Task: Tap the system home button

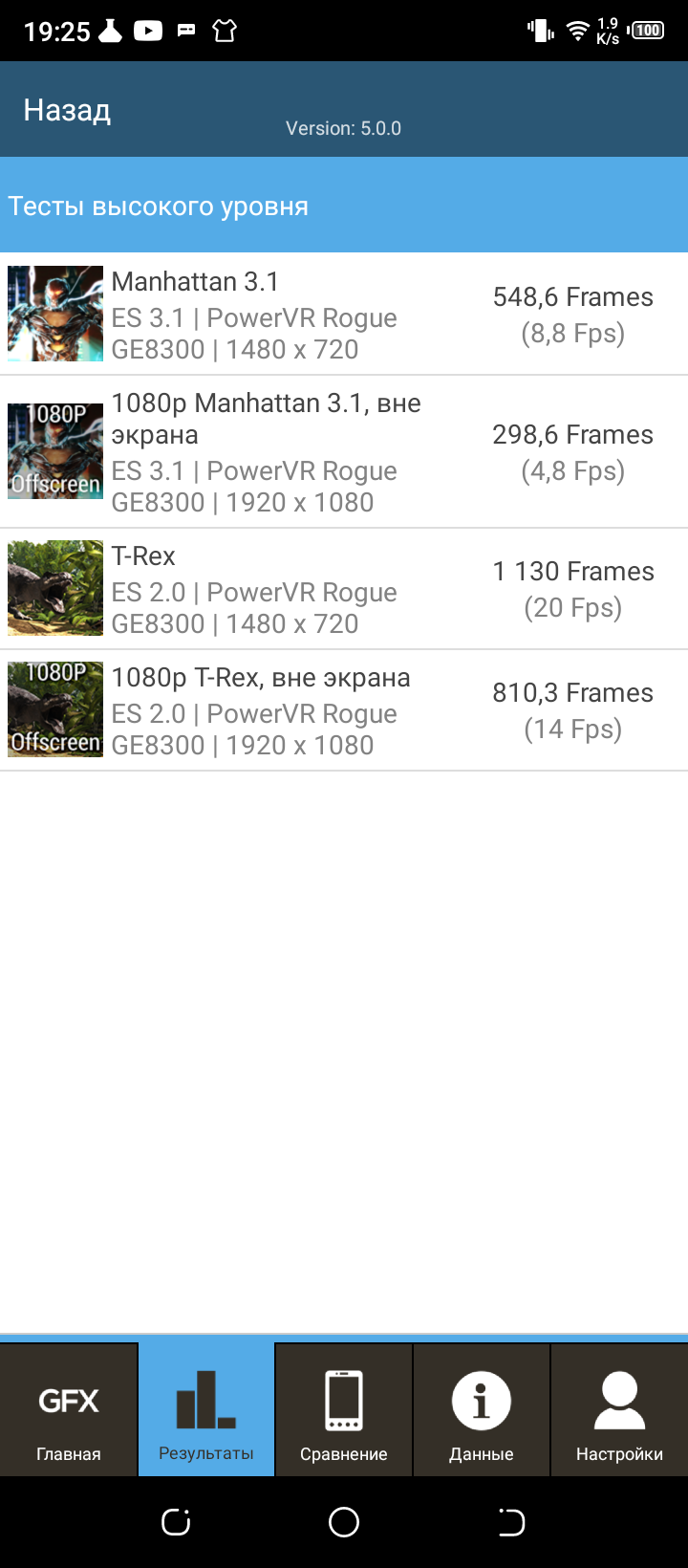Action: click(344, 1522)
